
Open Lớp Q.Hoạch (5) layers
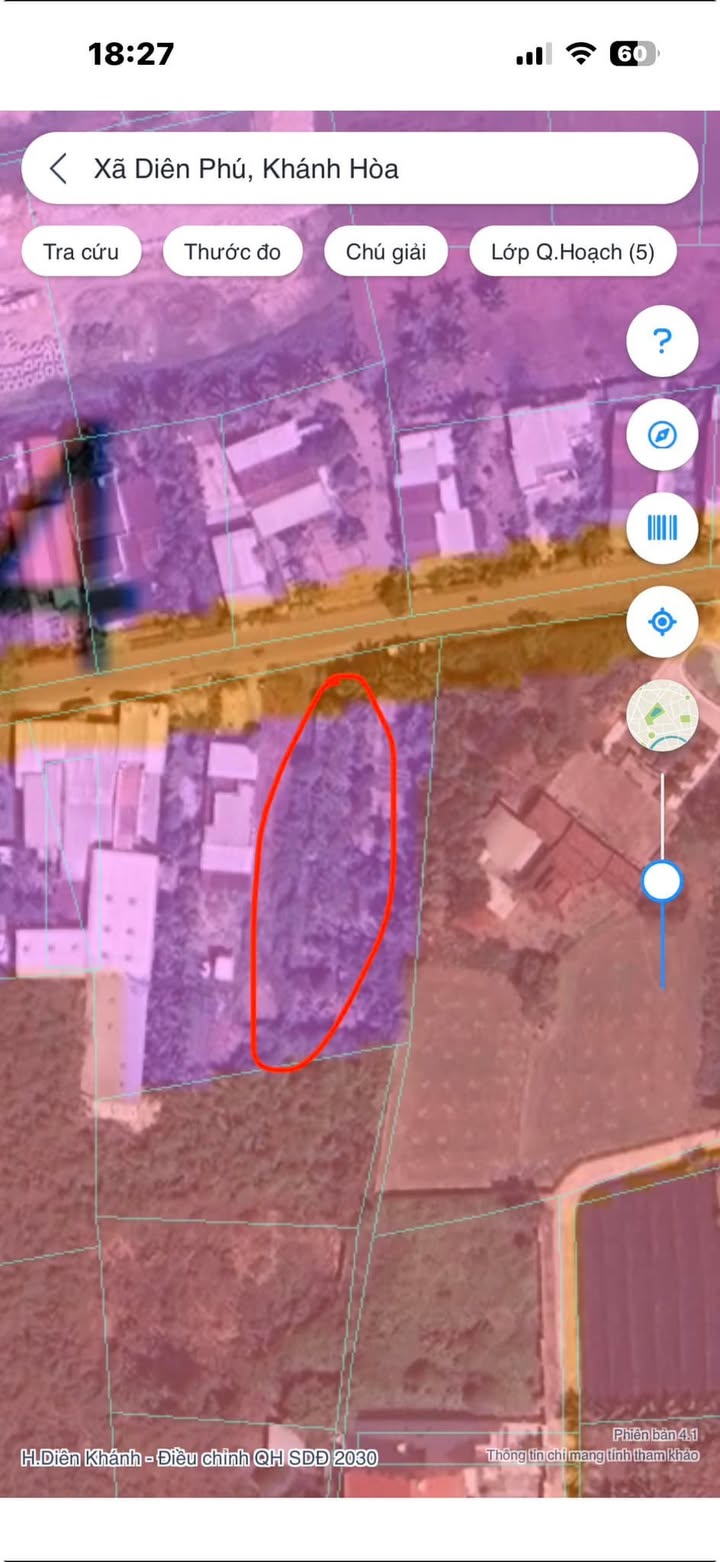click(572, 252)
